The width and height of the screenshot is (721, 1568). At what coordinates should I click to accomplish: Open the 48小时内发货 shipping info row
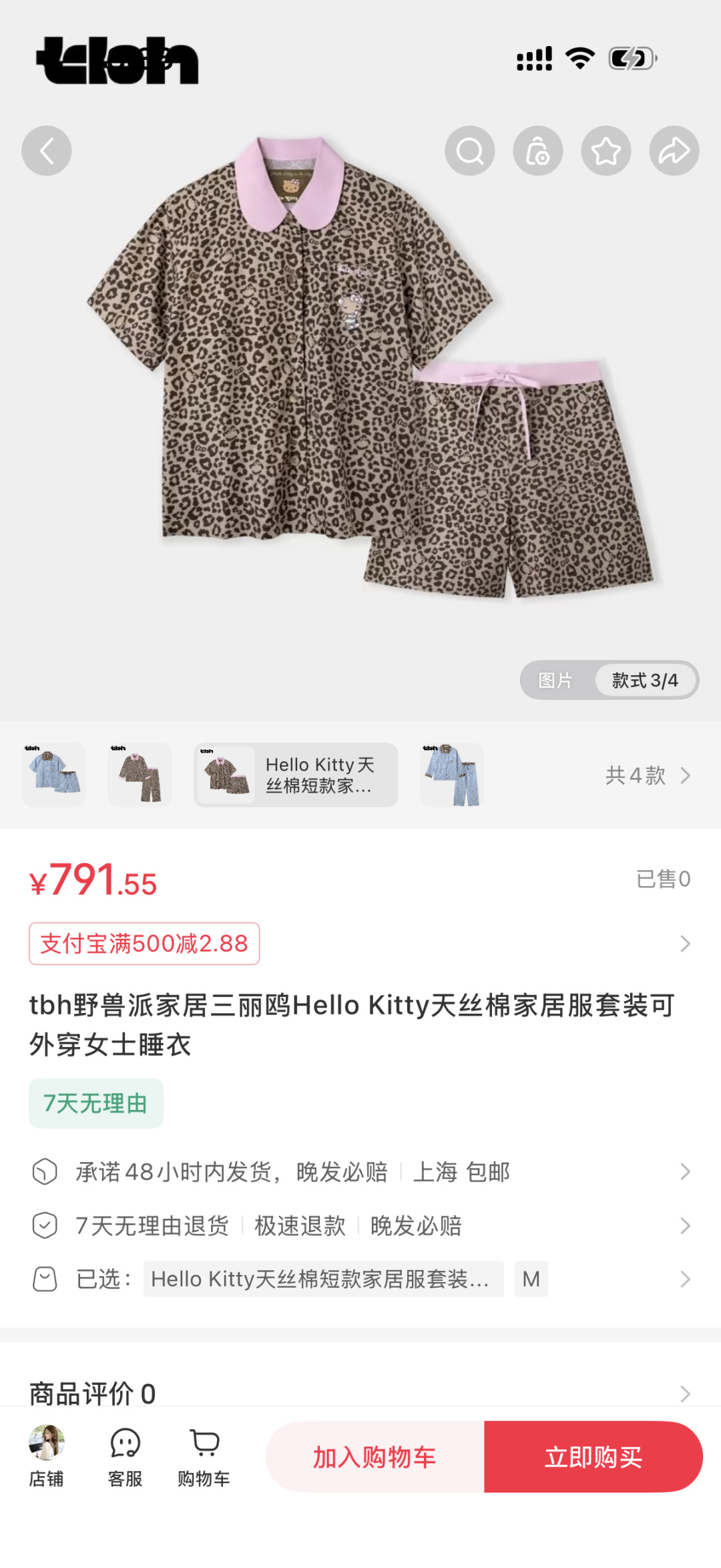tap(360, 1172)
